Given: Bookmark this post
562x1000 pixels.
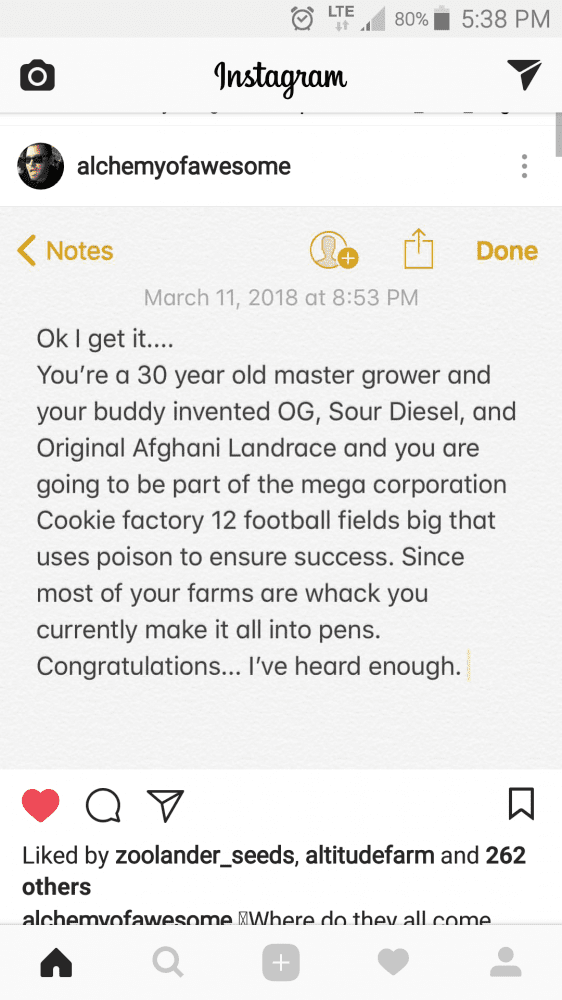Looking at the screenshot, I should click(x=521, y=804).
